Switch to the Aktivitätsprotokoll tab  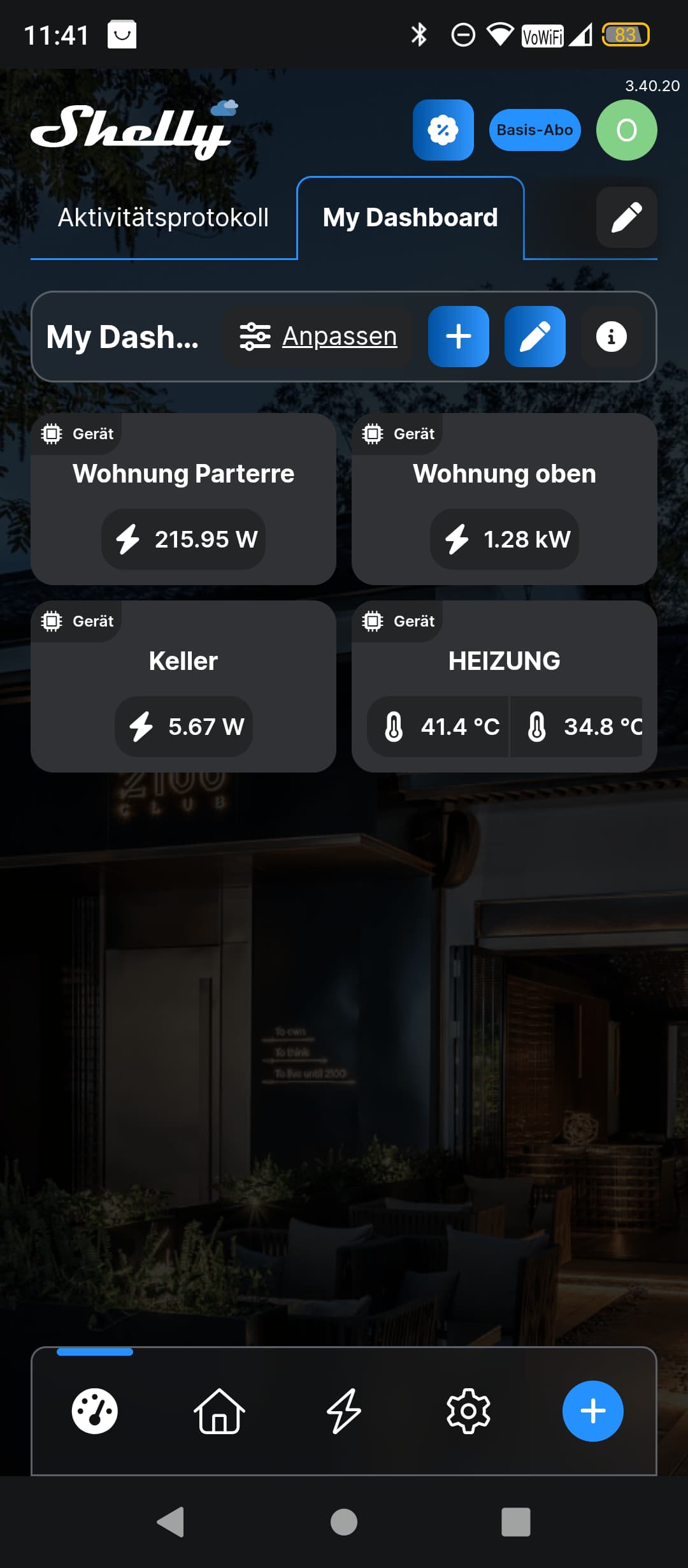163,218
